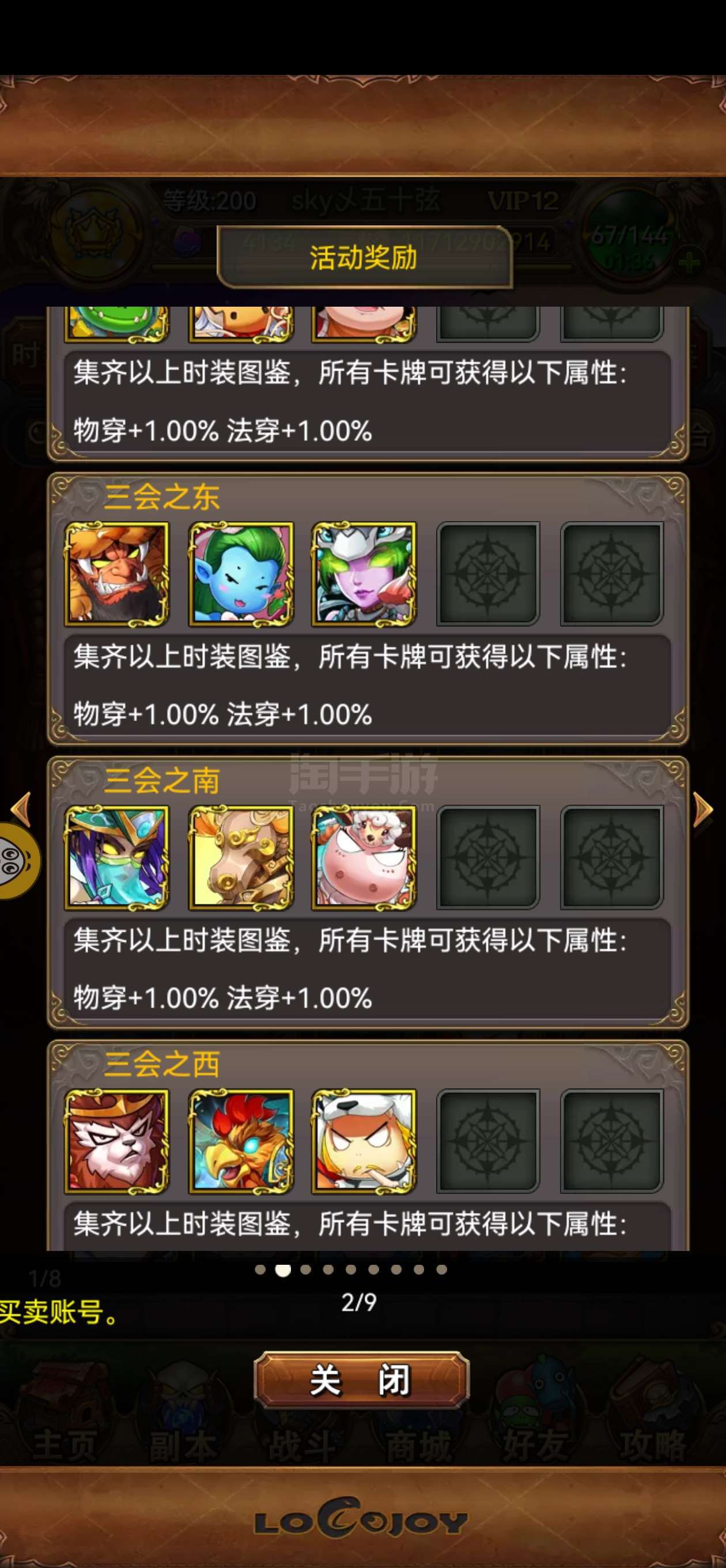This screenshot has width=726, height=1568.
Task: Go to the next page with right arrow
Action: tap(703, 809)
